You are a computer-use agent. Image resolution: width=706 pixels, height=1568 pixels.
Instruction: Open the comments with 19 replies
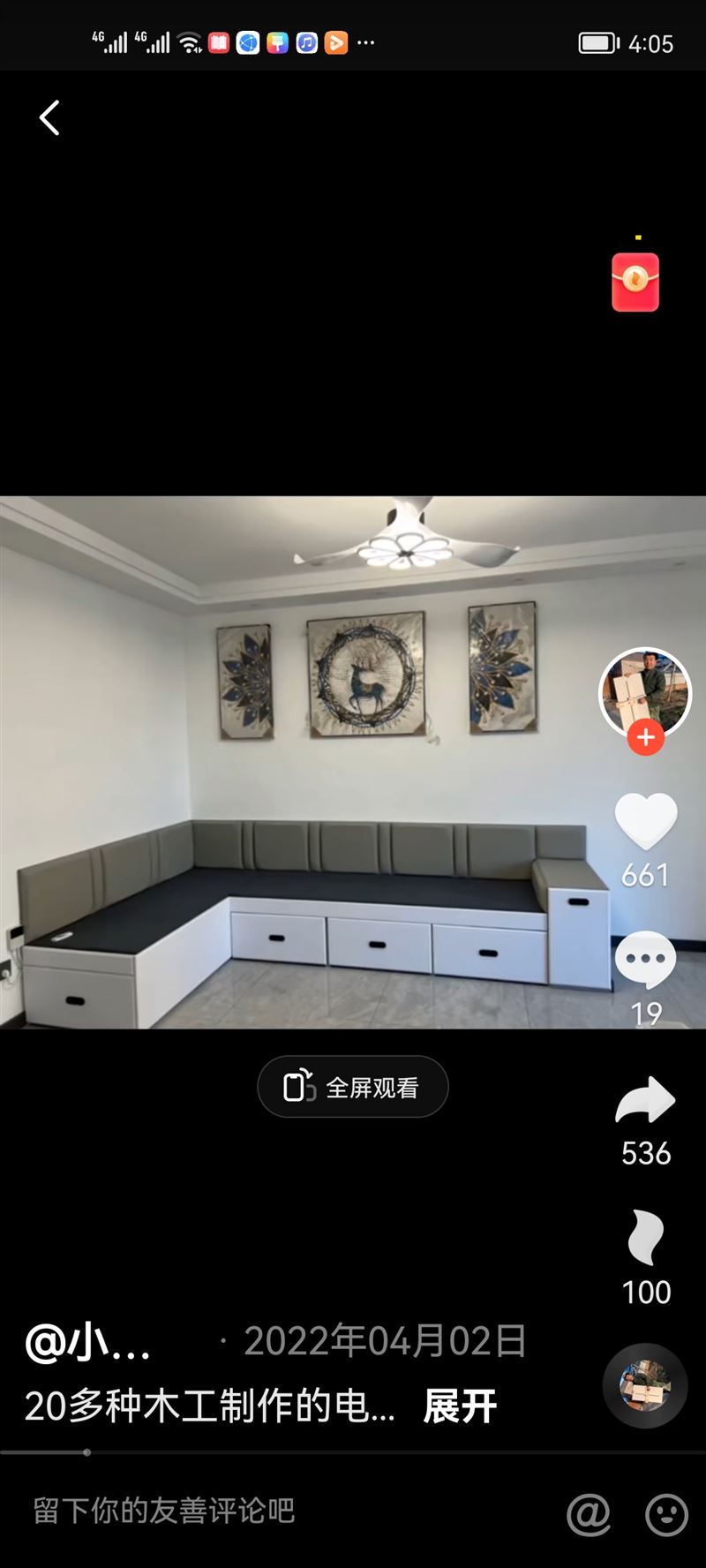point(645,960)
